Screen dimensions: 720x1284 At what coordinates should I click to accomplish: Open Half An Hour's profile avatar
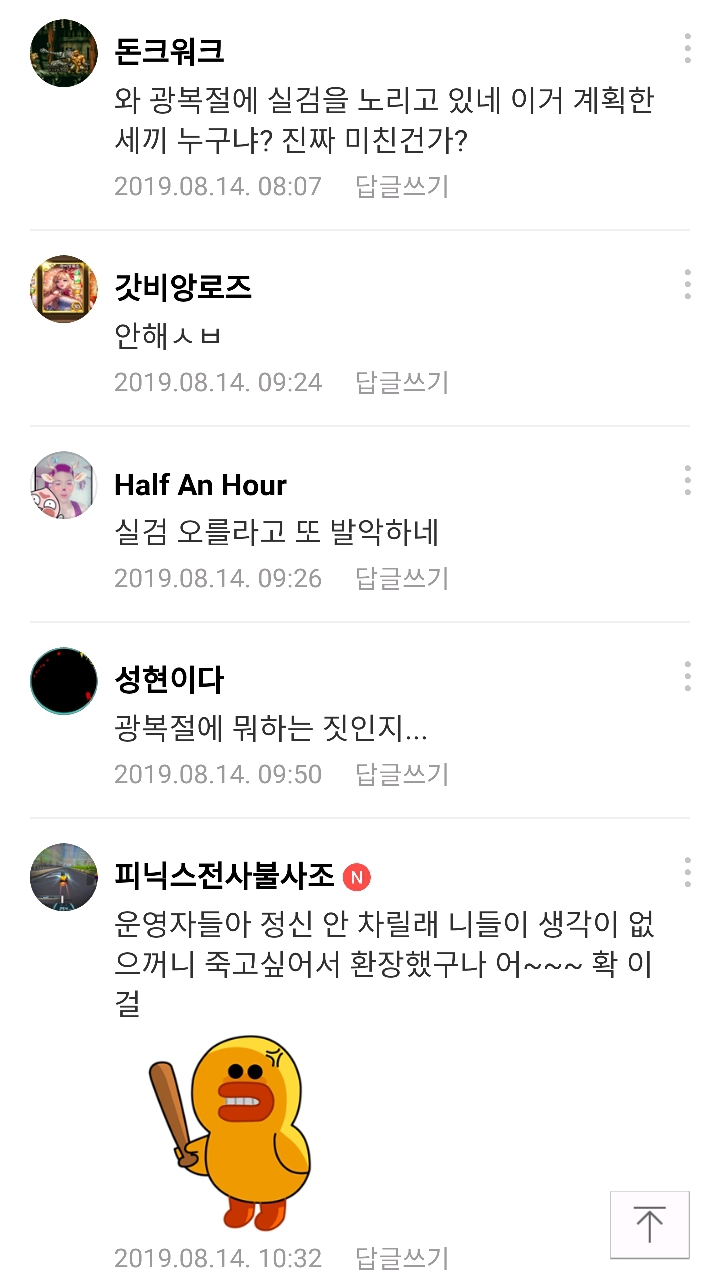(64, 485)
